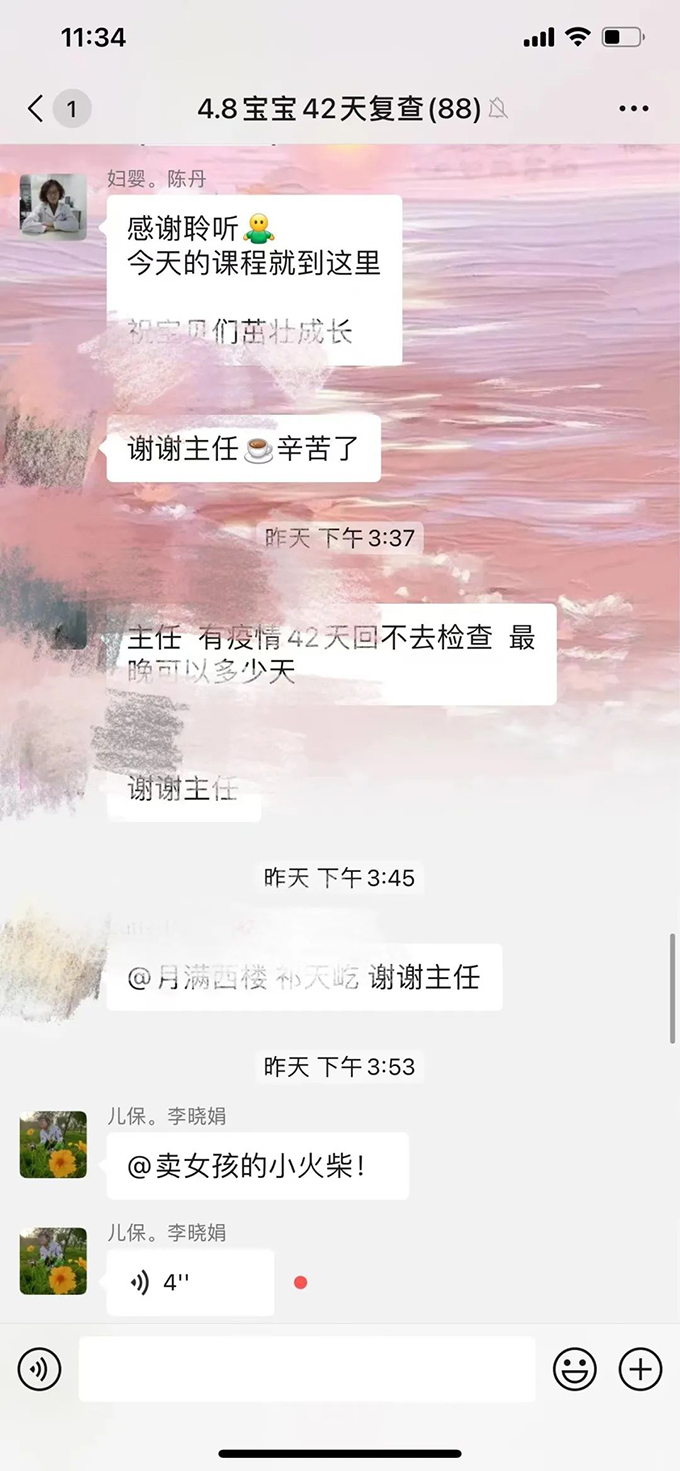
Task: Play the 4-second voice message
Action: 190,1283
